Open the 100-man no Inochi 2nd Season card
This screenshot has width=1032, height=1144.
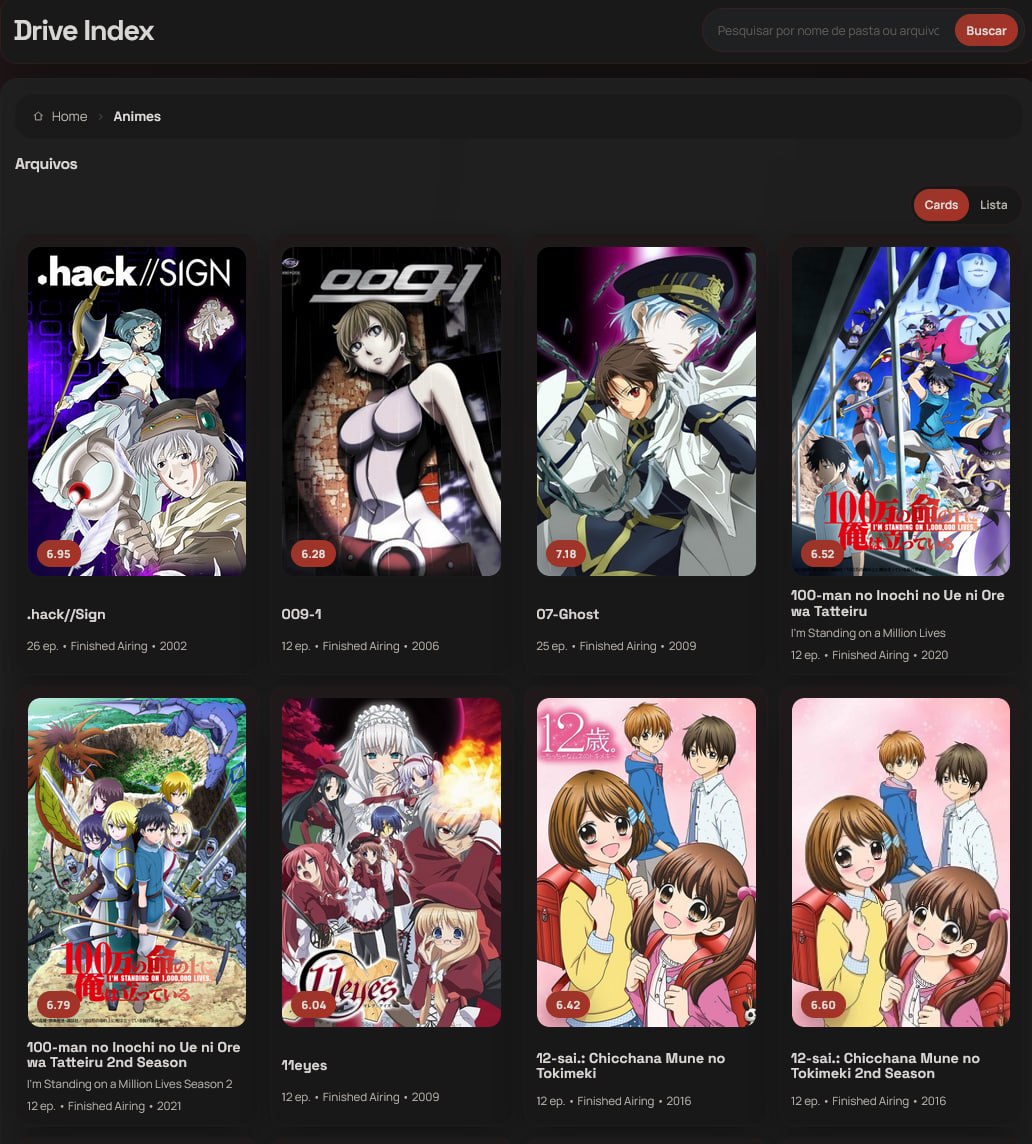click(136, 862)
